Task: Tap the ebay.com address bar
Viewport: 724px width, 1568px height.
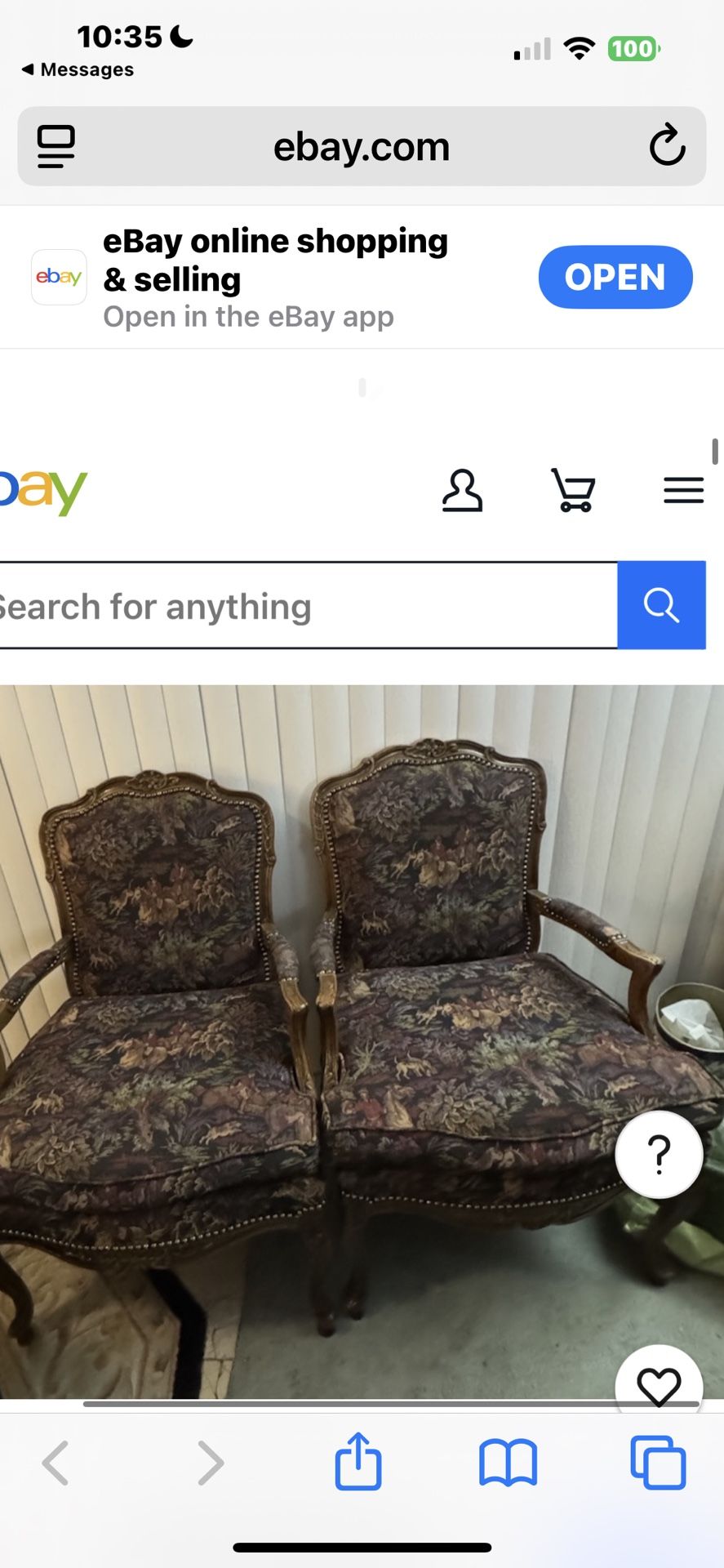Action: (x=361, y=147)
